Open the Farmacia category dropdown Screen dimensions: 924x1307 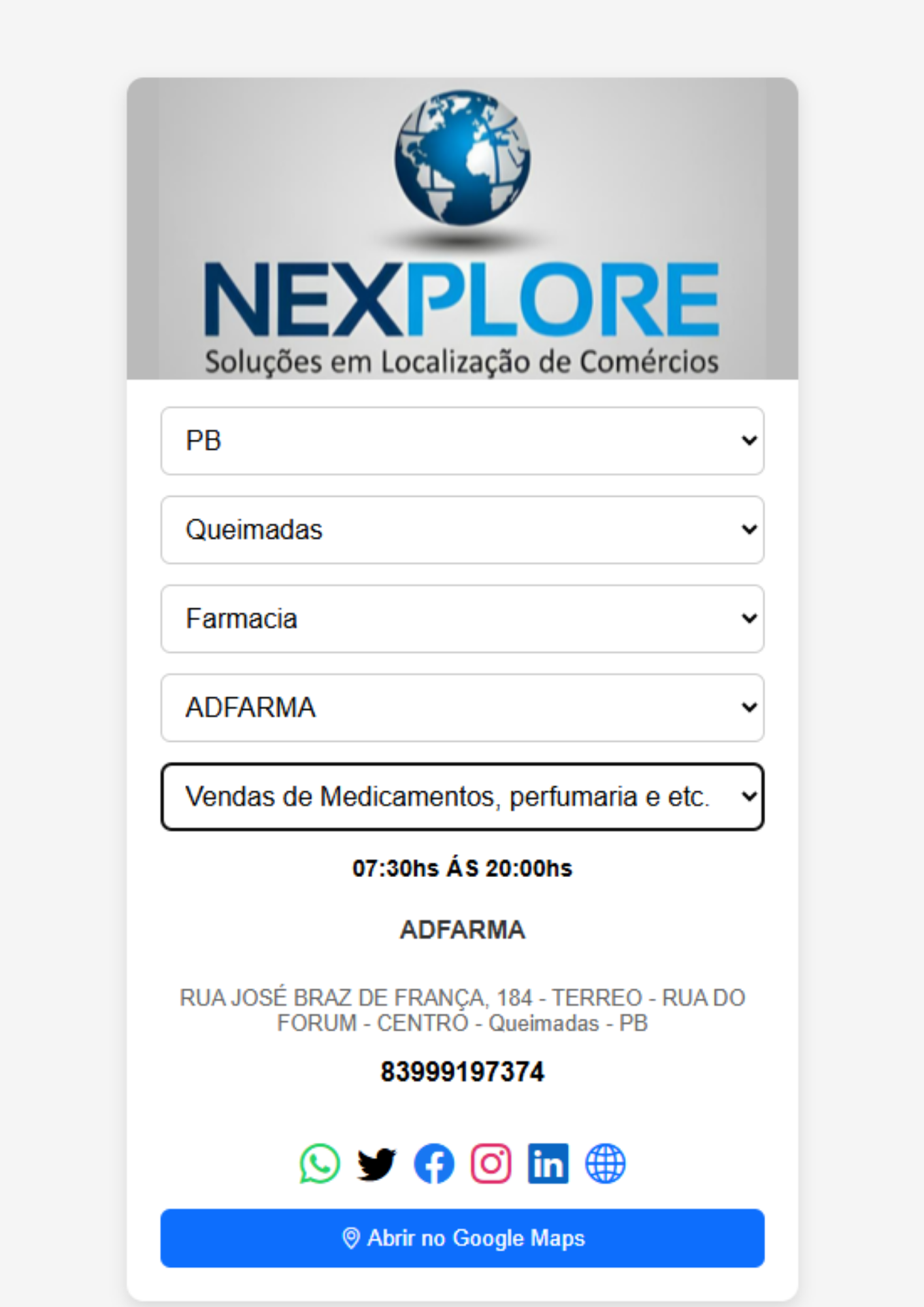462,619
